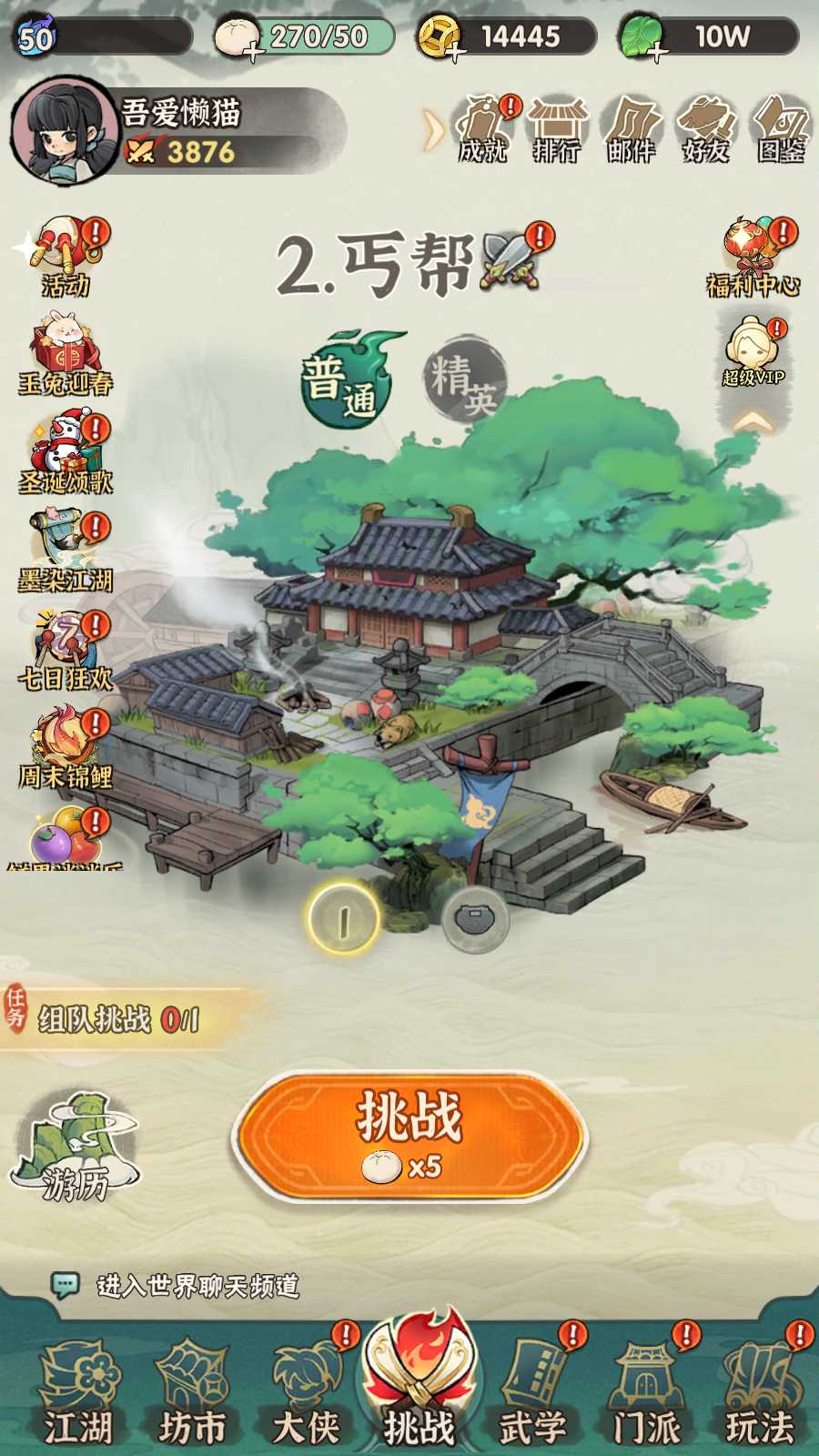
Task: Open the 邮件 mail icon
Action: coord(632,129)
